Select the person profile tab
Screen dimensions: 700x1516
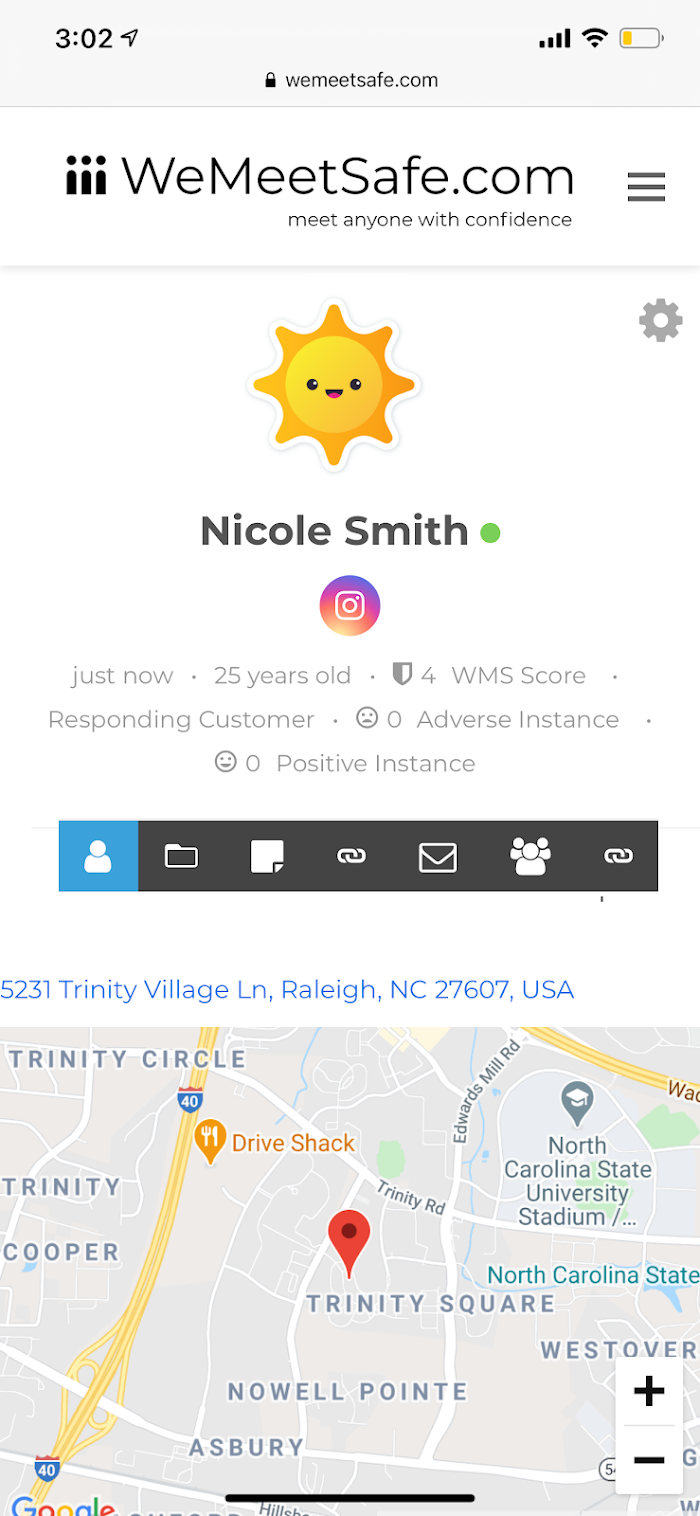98,856
